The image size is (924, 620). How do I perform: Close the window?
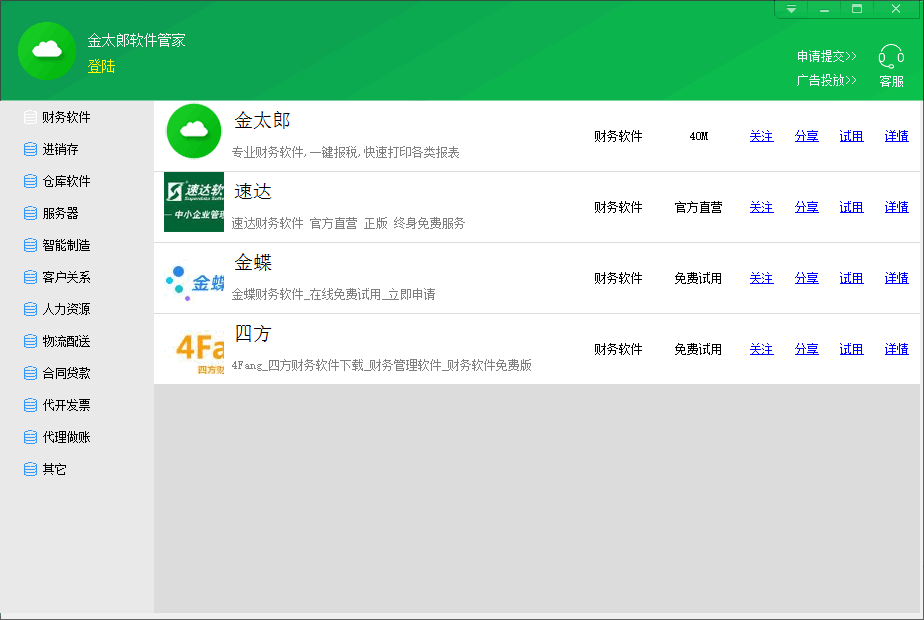[895, 9]
